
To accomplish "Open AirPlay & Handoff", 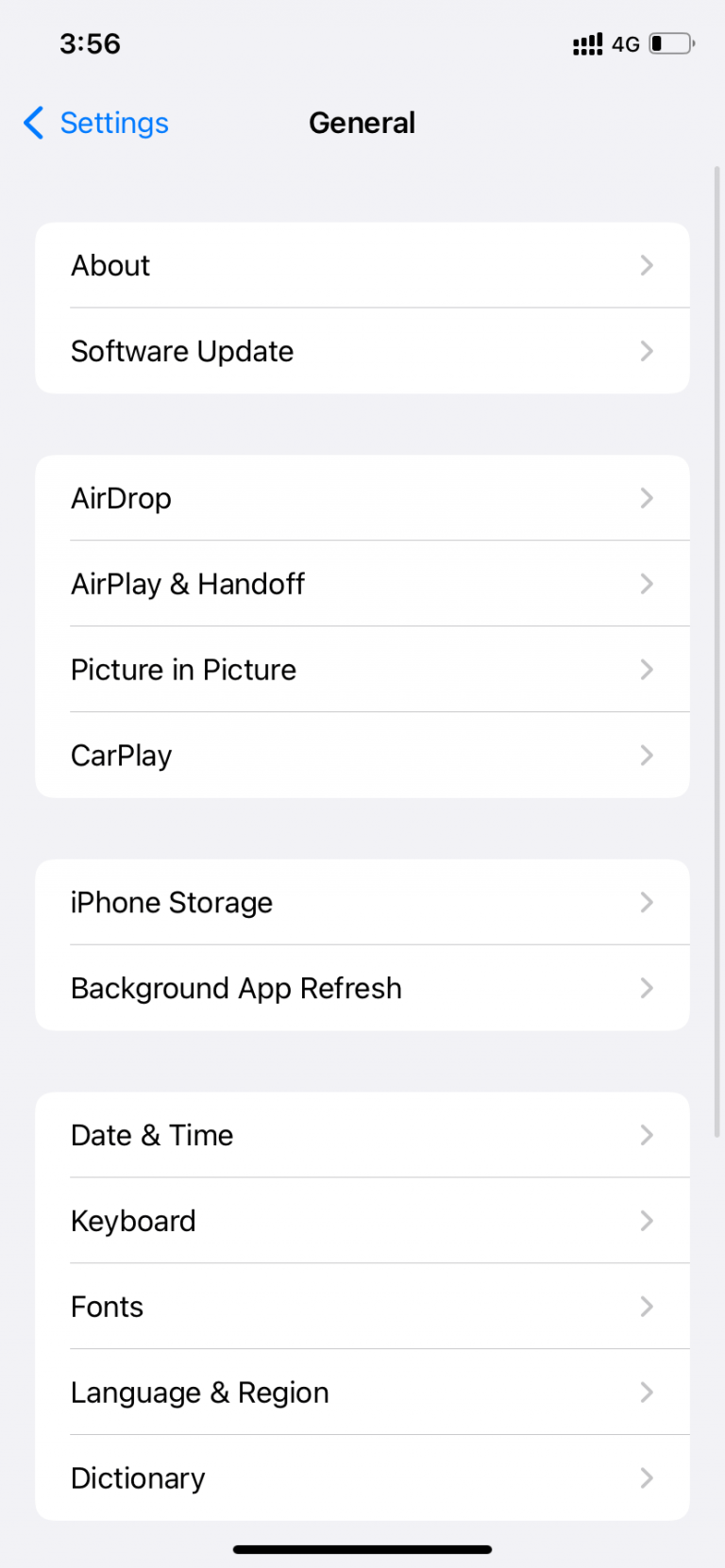I will tap(362, 584).
